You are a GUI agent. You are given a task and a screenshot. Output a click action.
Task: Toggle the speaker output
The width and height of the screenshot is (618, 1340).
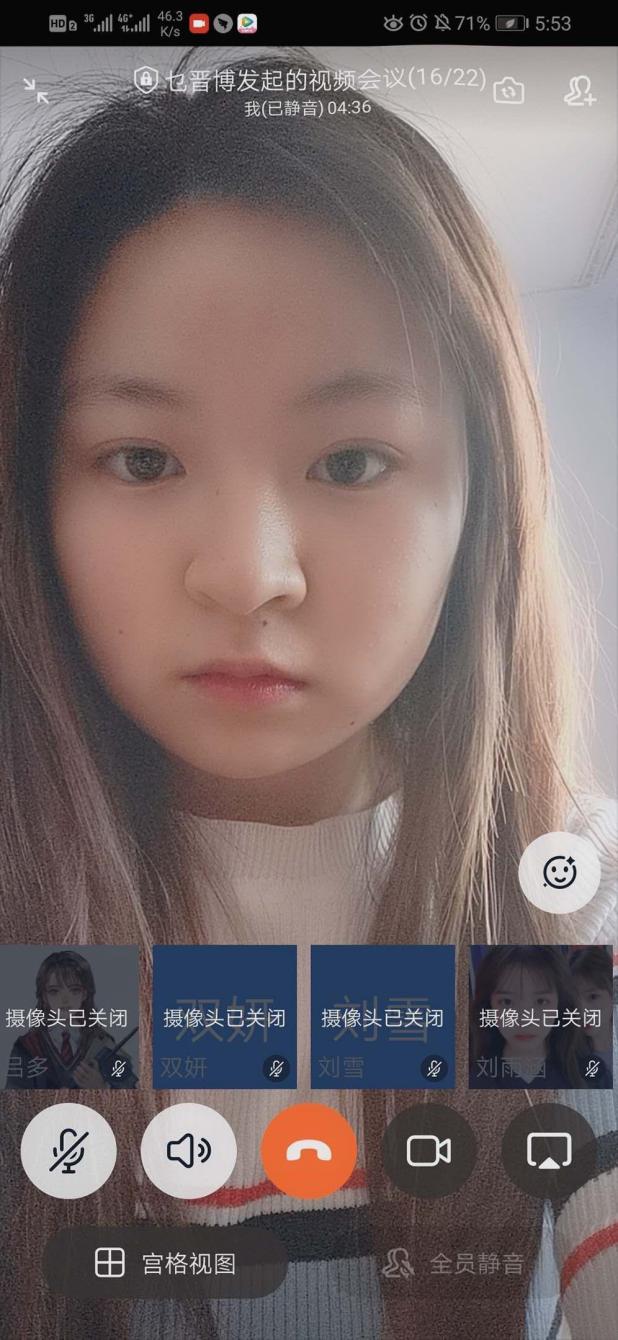pos(188,1151)
